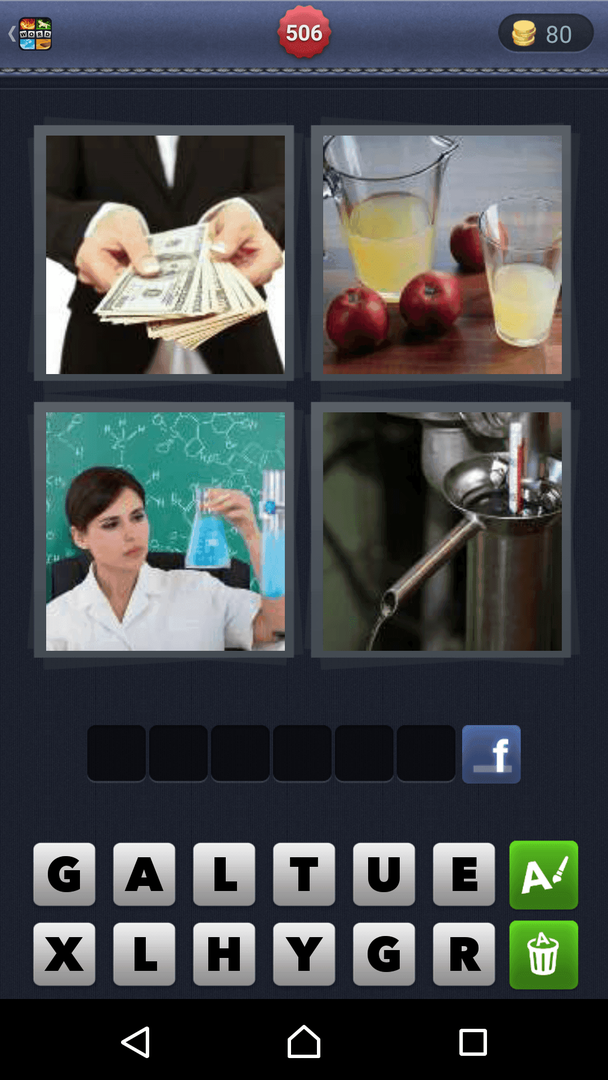Choose the letter U tile

coord(384,874)
